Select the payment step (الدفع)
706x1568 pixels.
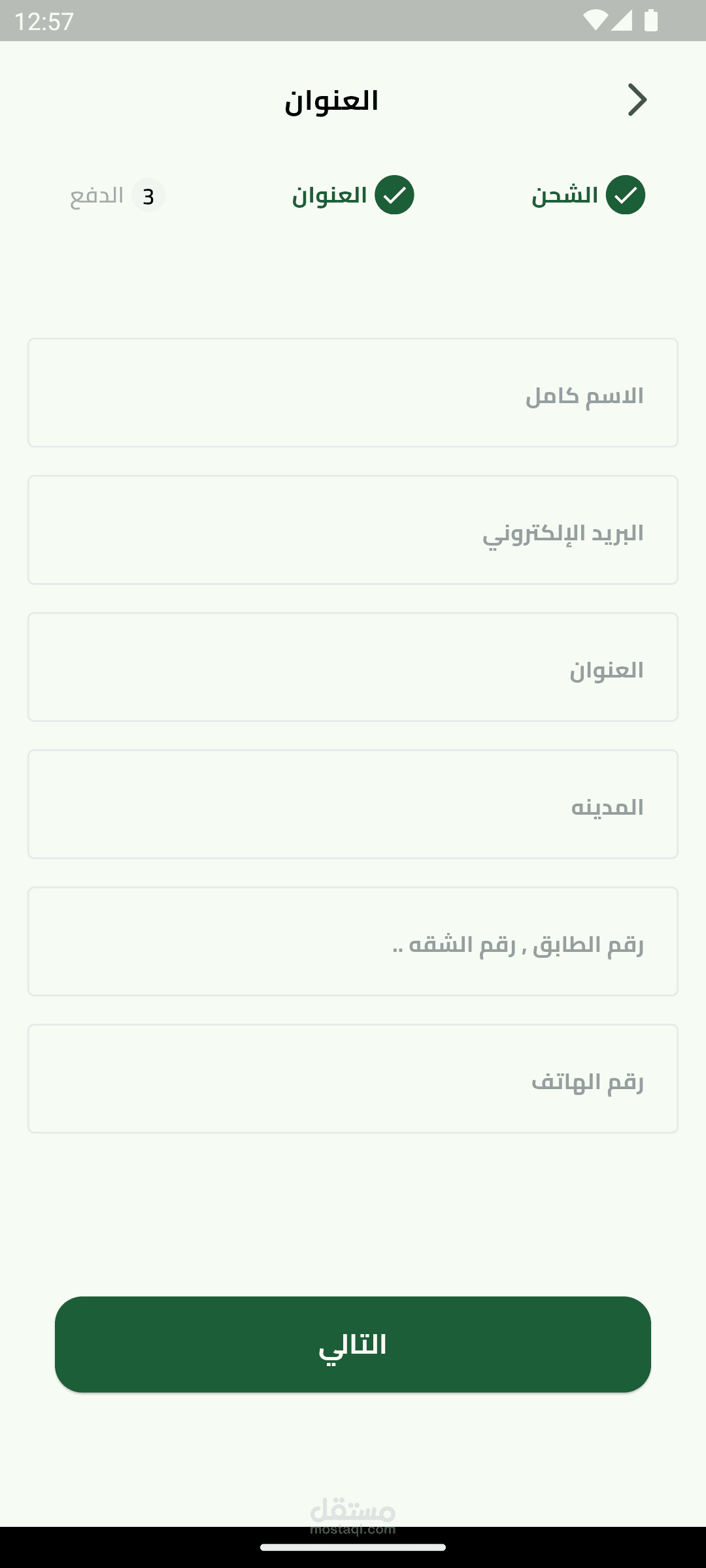click(118, 195)
